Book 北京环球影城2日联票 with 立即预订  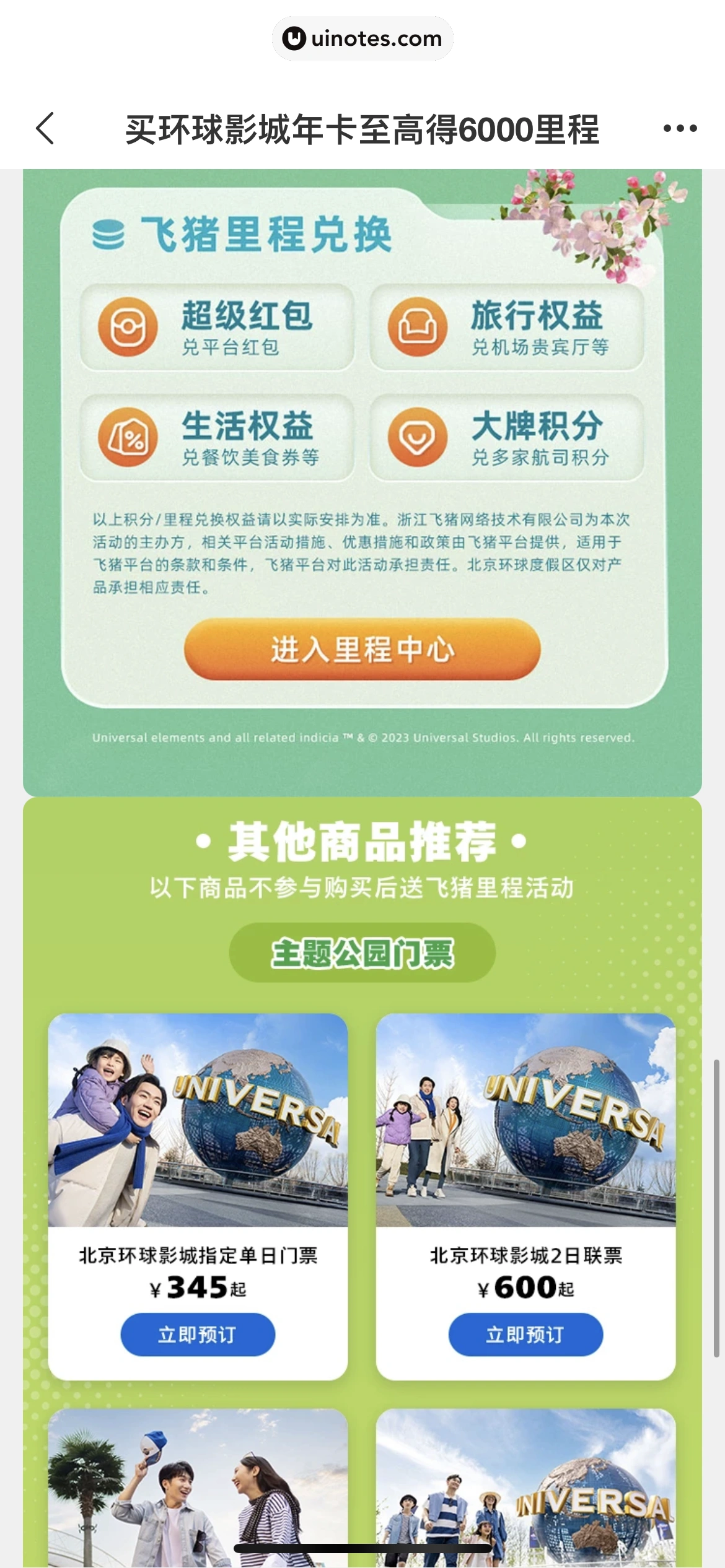(525, 1335)
